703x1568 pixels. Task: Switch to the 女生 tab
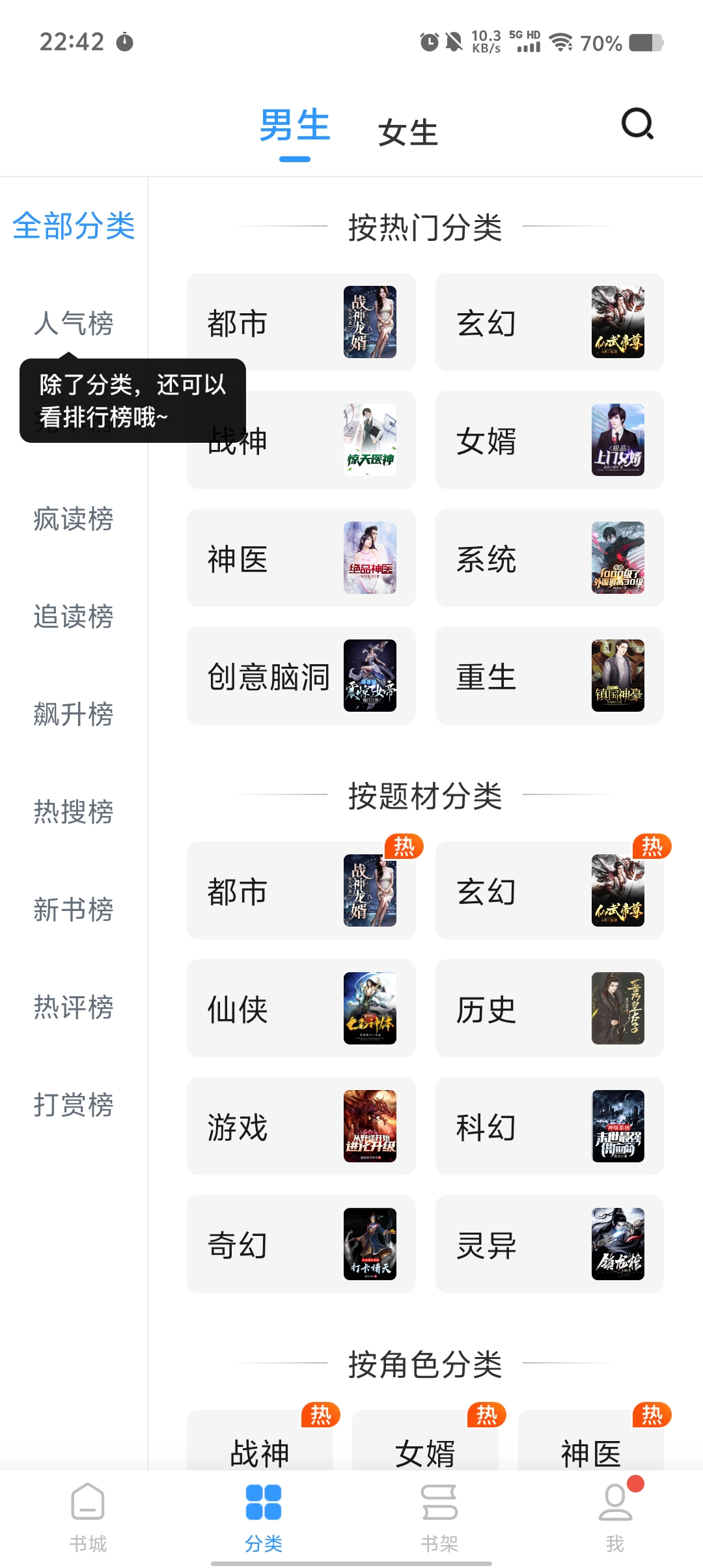(x=408, y=133)
